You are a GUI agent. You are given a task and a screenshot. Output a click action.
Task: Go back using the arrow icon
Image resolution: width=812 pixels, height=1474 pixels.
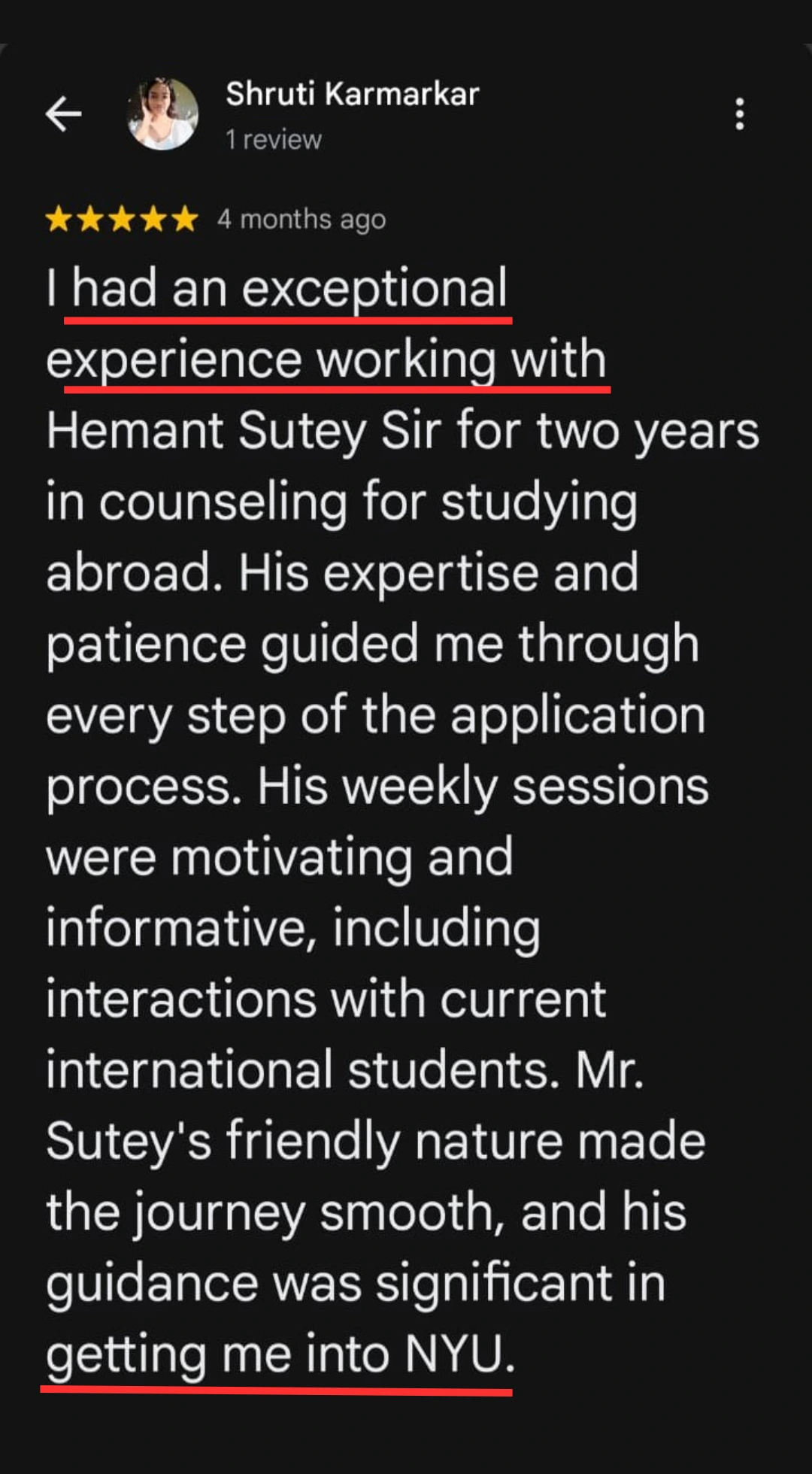63,114
